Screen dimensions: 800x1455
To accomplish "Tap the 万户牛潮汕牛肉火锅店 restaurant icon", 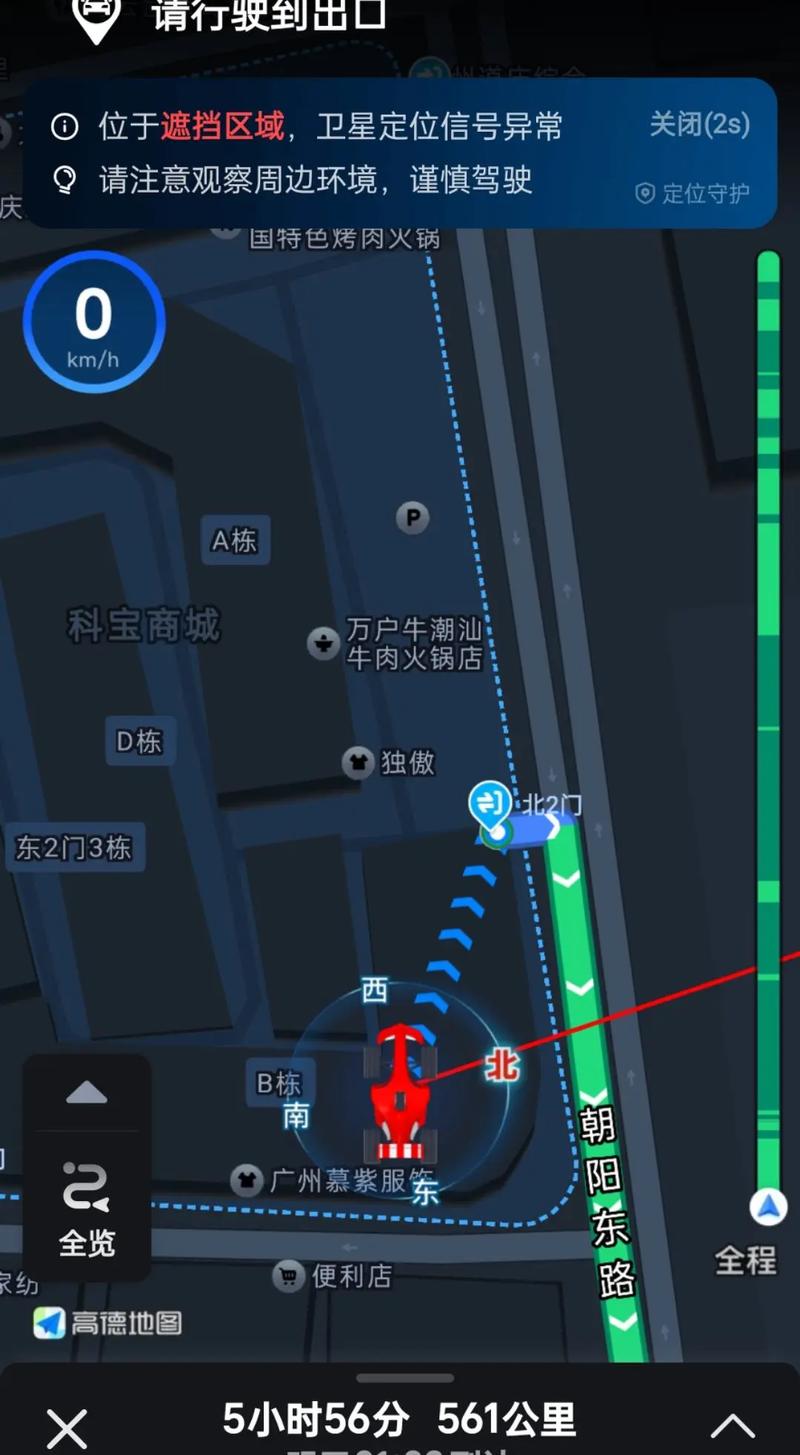I will pyautogui.click(x=322, y=646).
